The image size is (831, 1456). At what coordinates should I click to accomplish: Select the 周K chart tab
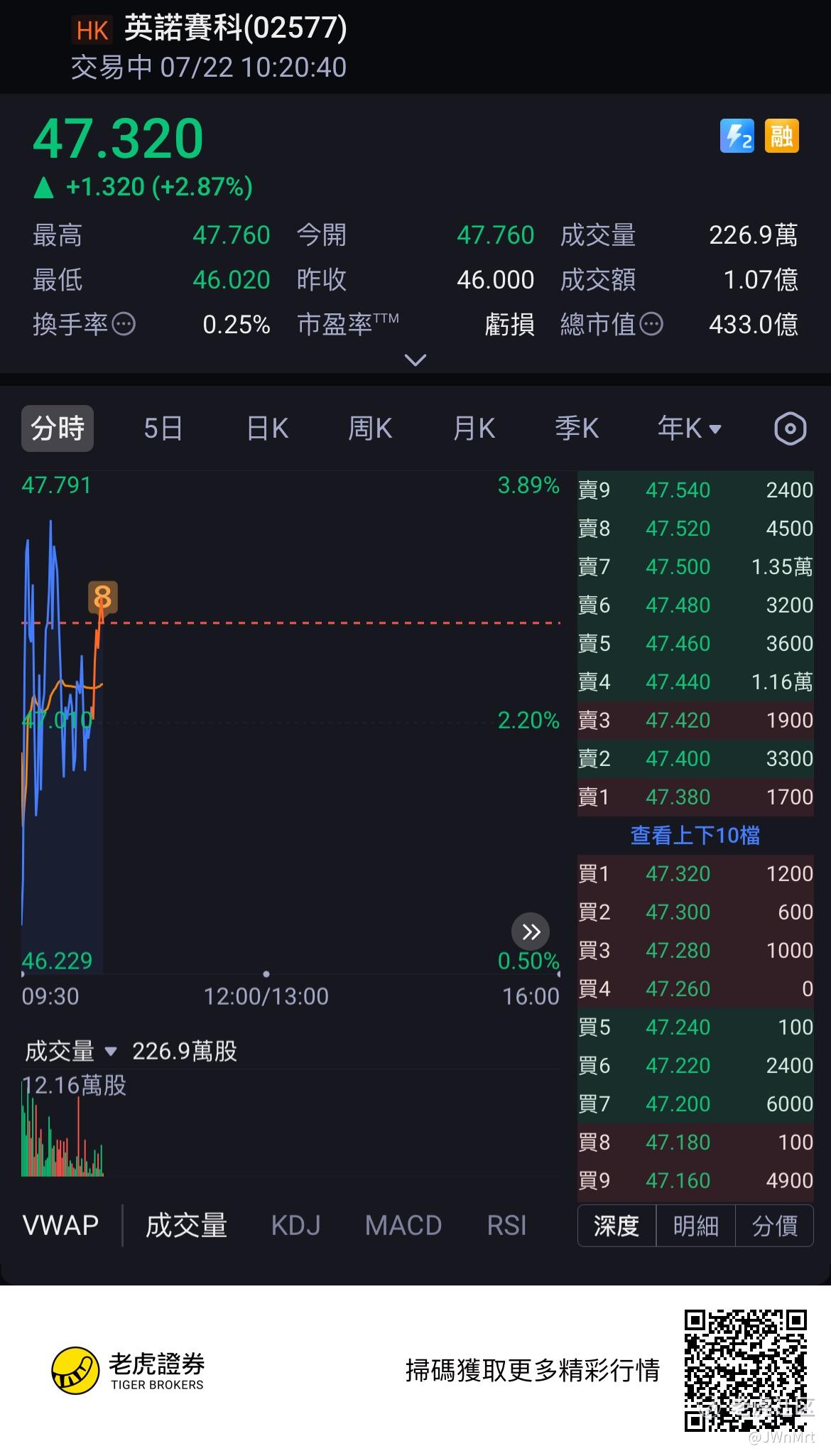point(370,428)
